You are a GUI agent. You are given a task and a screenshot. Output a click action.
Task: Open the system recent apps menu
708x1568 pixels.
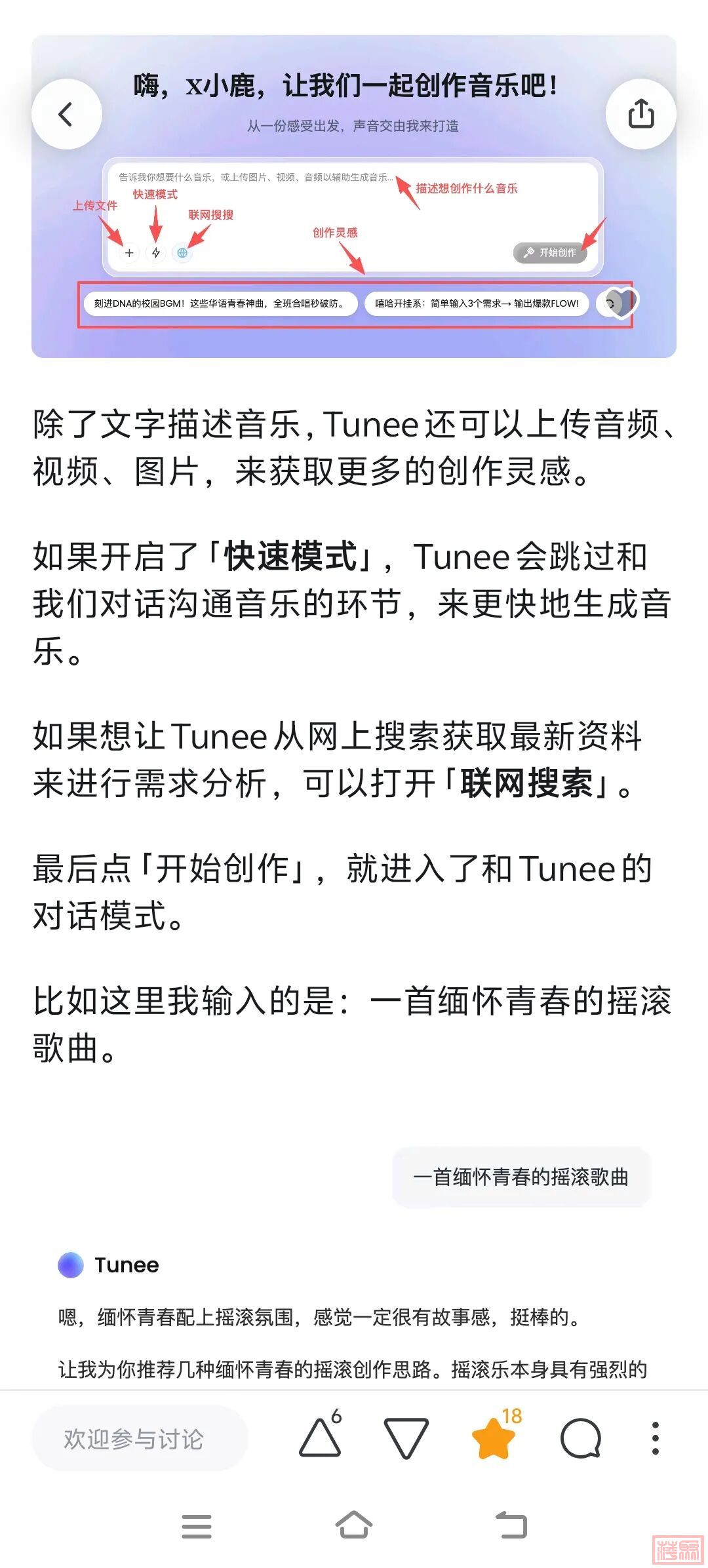197,1525
